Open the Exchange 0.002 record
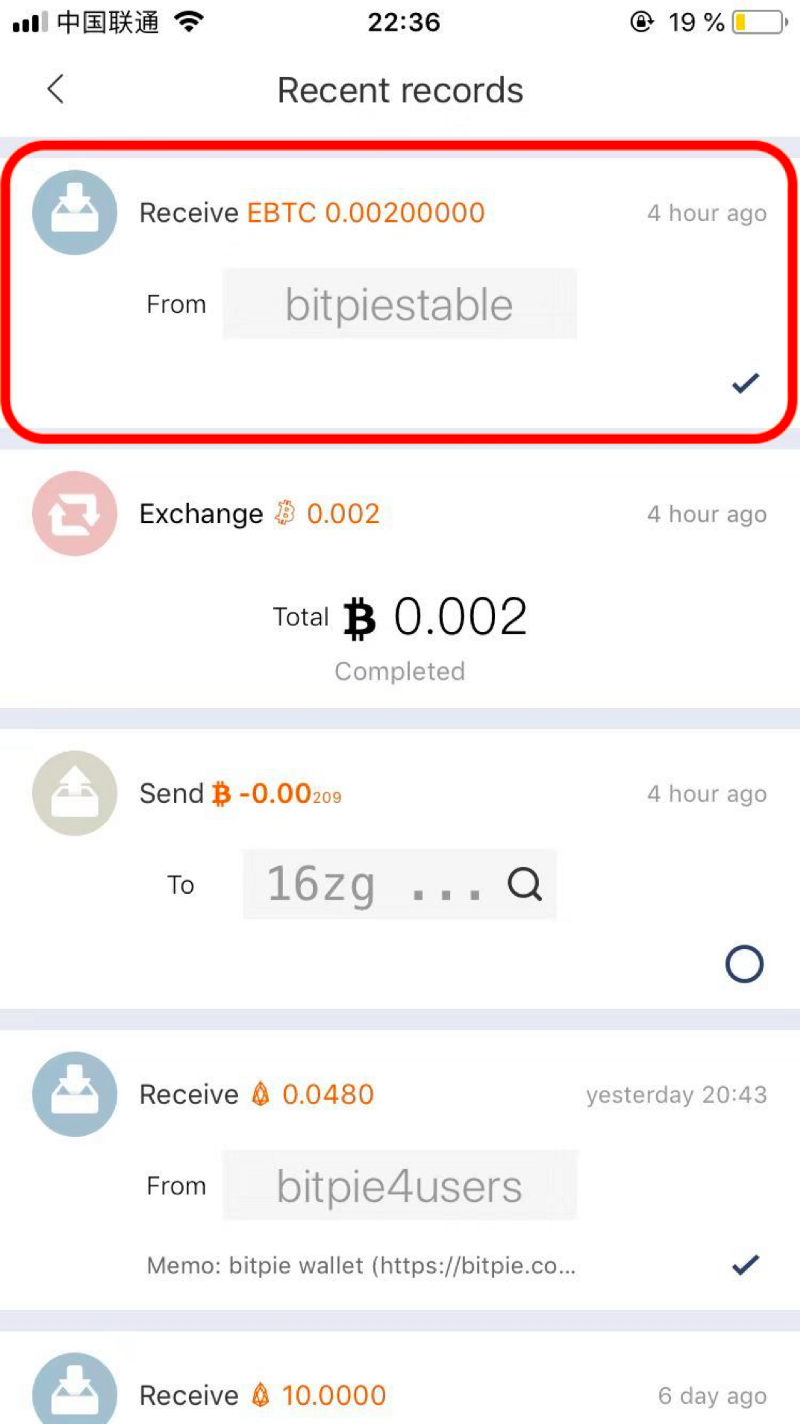Viewport: 800px width, 1424px height. coord(400,580)
